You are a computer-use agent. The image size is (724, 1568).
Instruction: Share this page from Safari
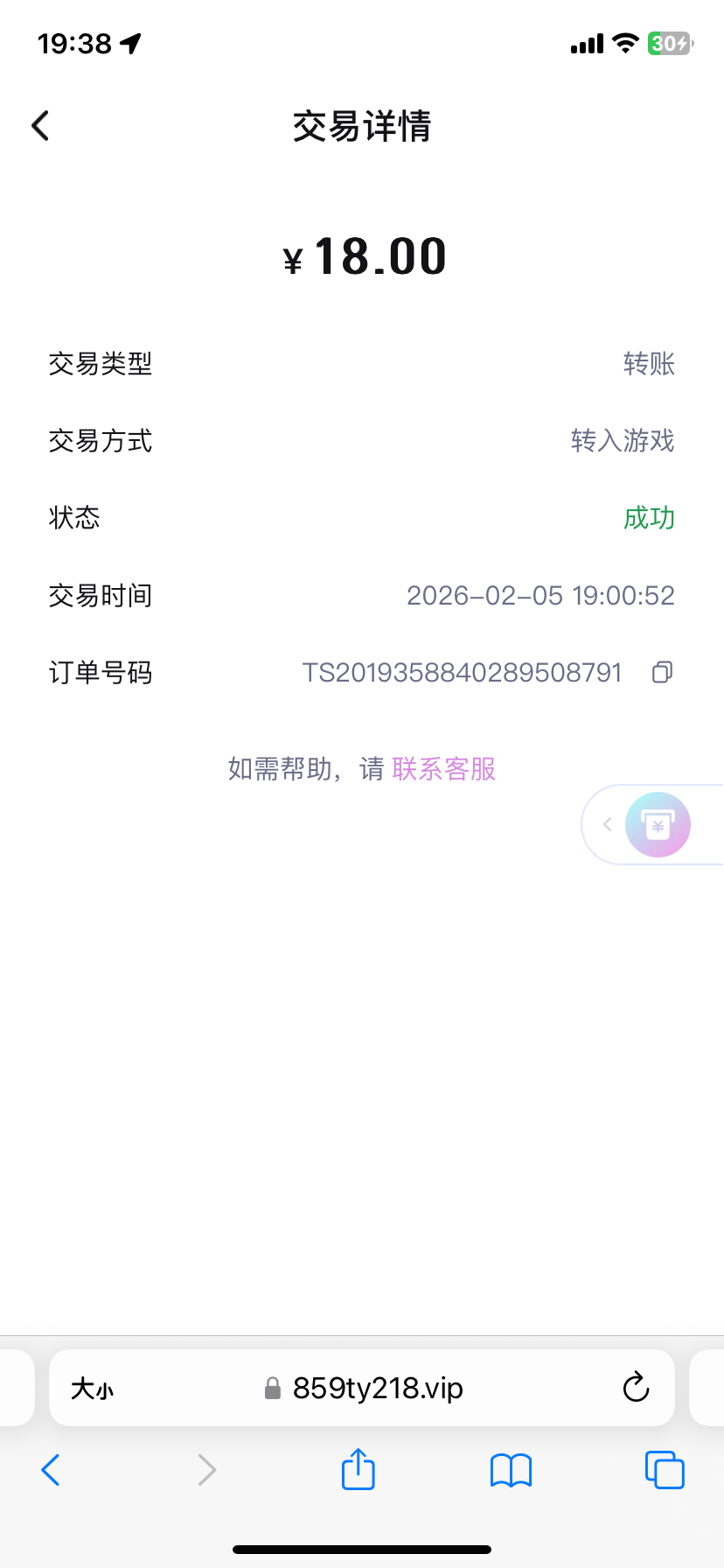click(358, 1469)
